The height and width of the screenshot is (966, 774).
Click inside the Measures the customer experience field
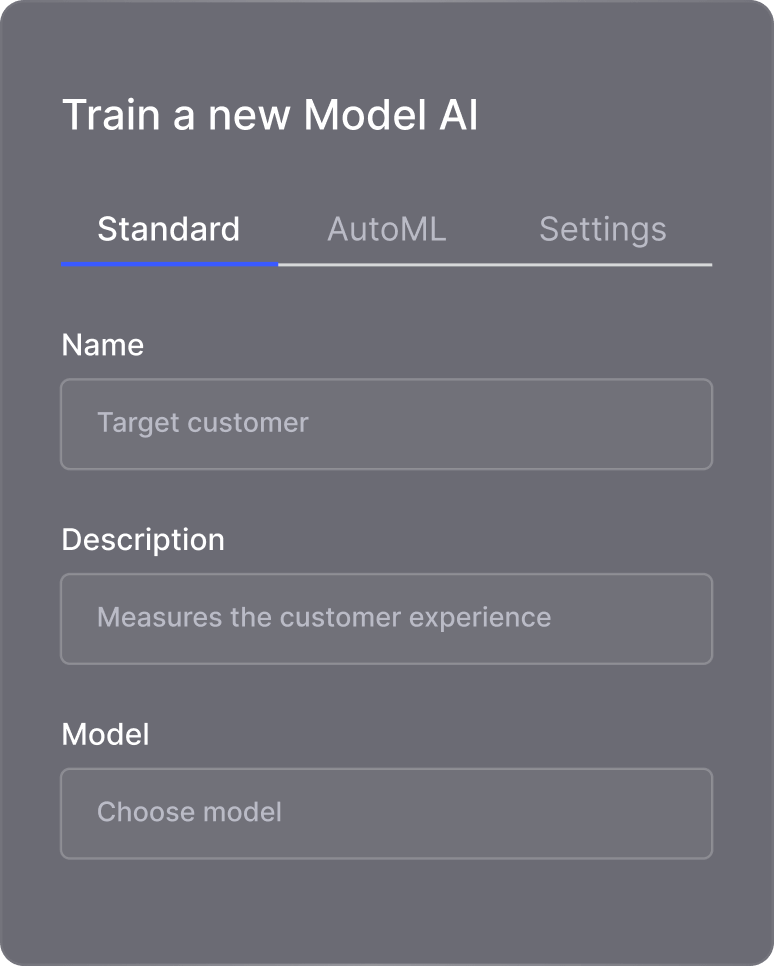coord(386,618)
